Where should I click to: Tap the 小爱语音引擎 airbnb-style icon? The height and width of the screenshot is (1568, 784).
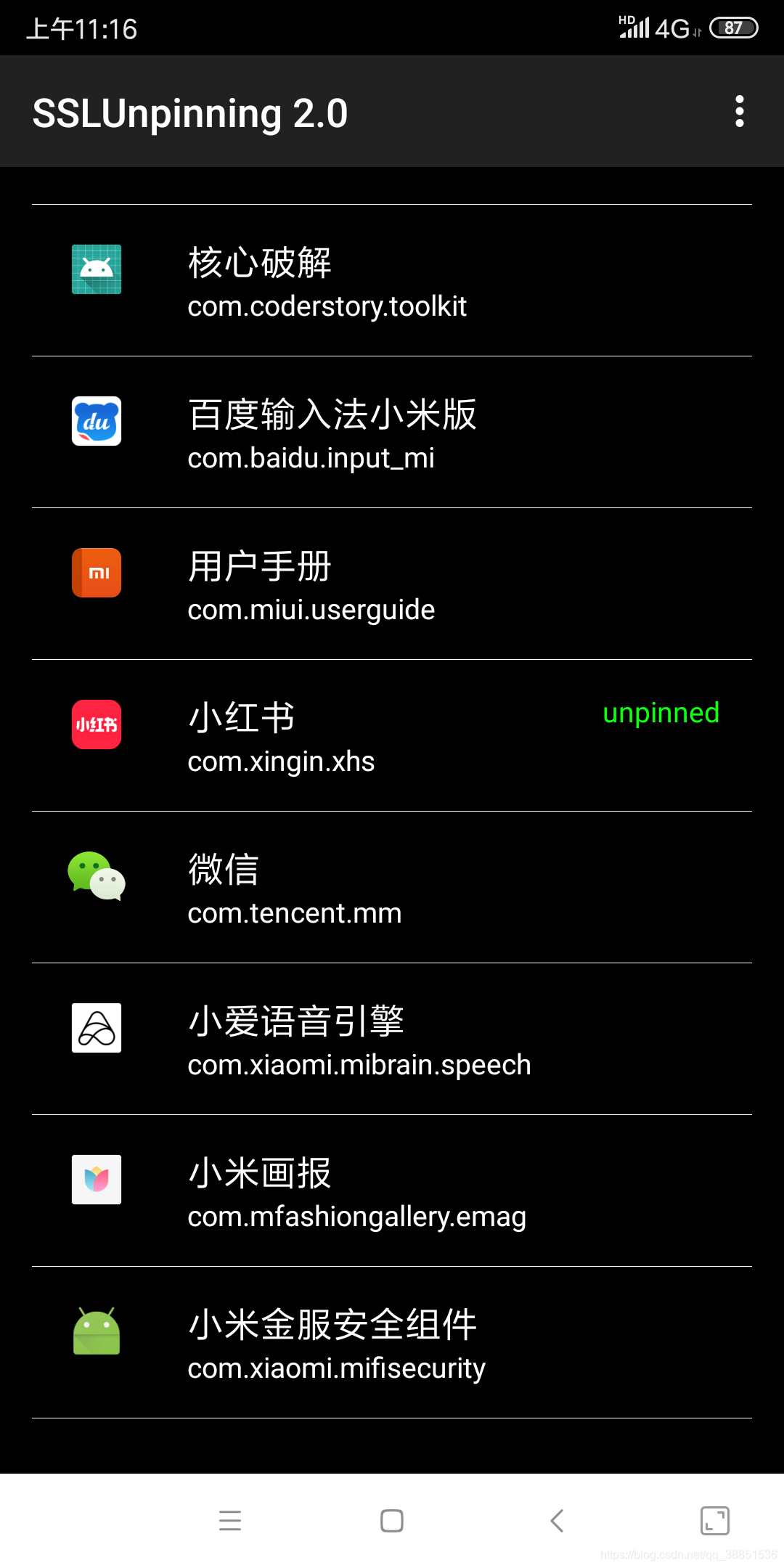(x=97, y=1028)
